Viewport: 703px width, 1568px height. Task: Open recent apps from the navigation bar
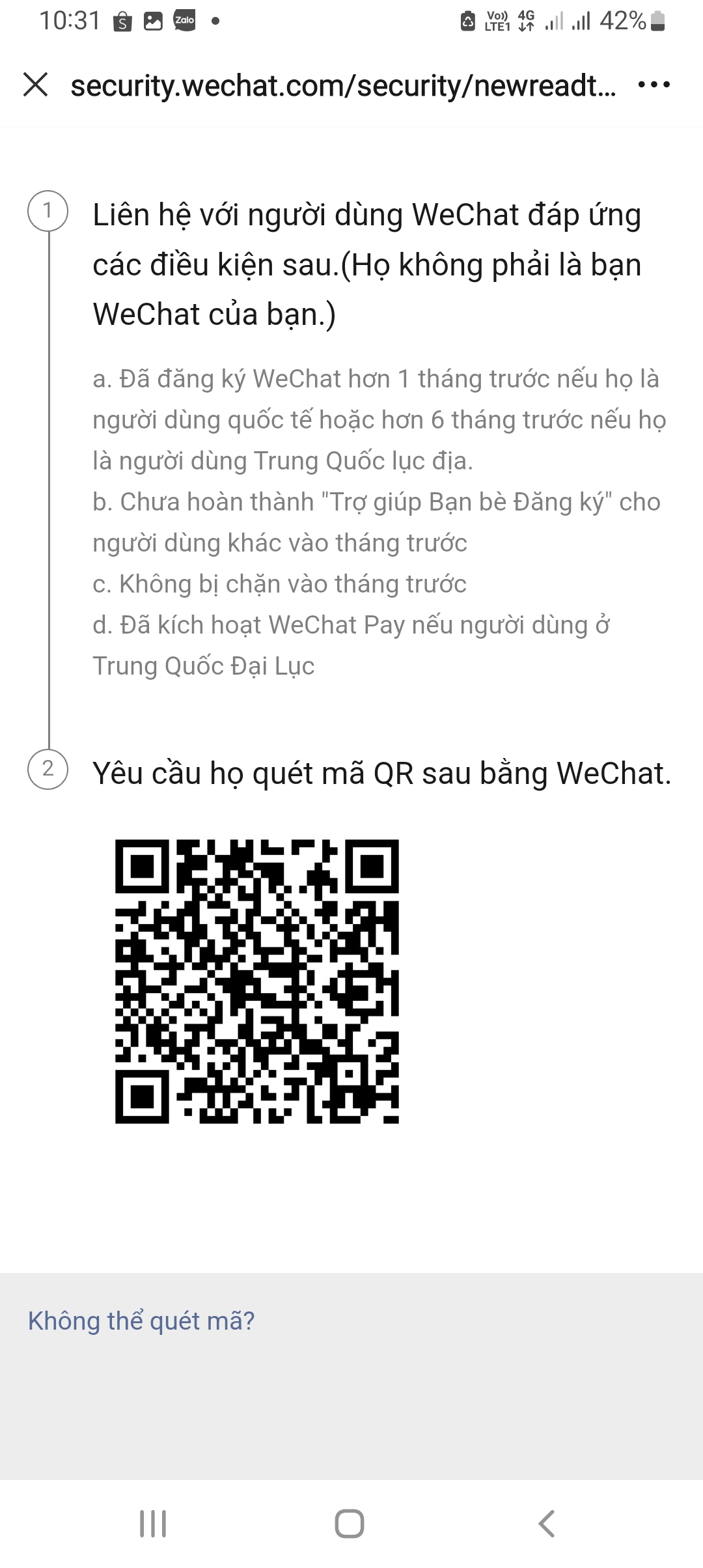click(154, 1524)
